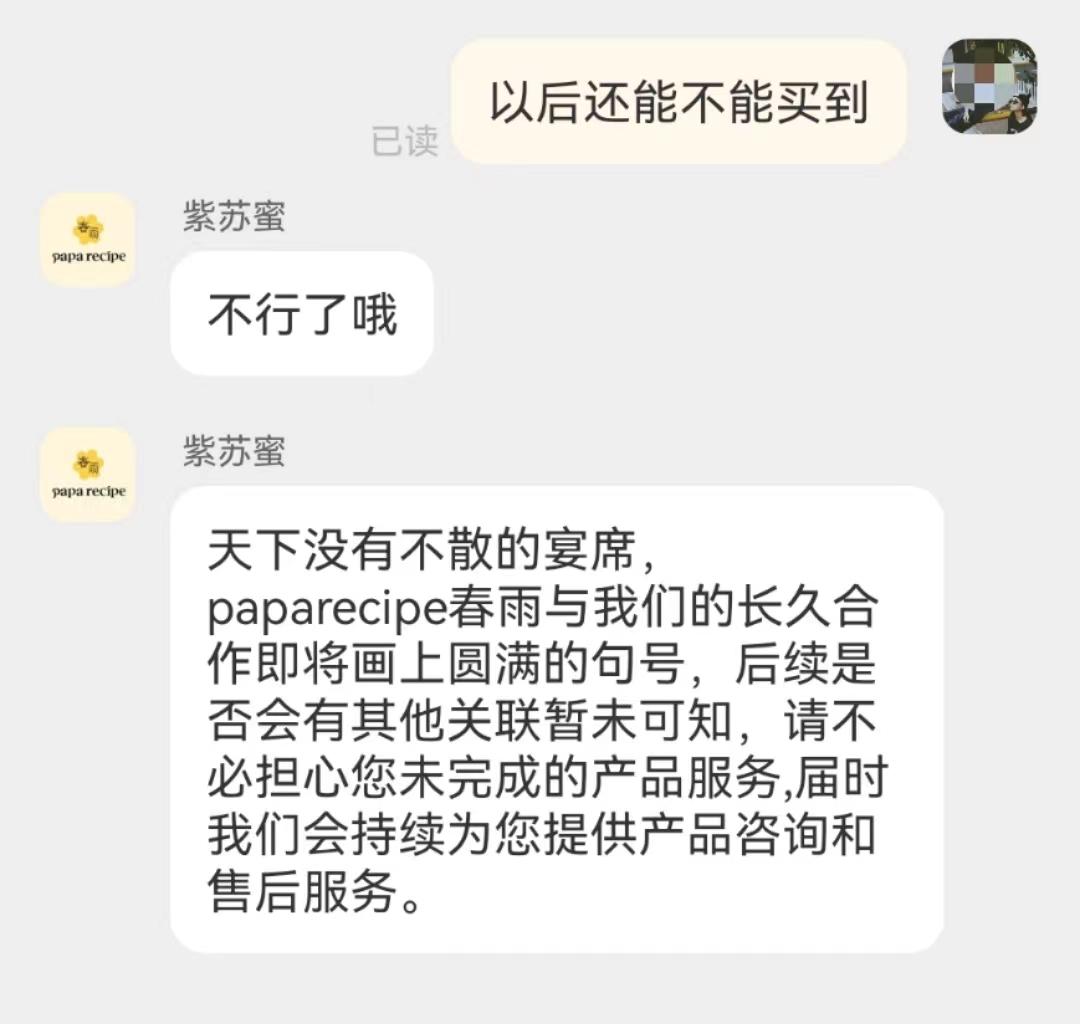Tap the papa recipe avatar beside "不行了哦"
The image size is (1080, 1024).
point(88,240)
